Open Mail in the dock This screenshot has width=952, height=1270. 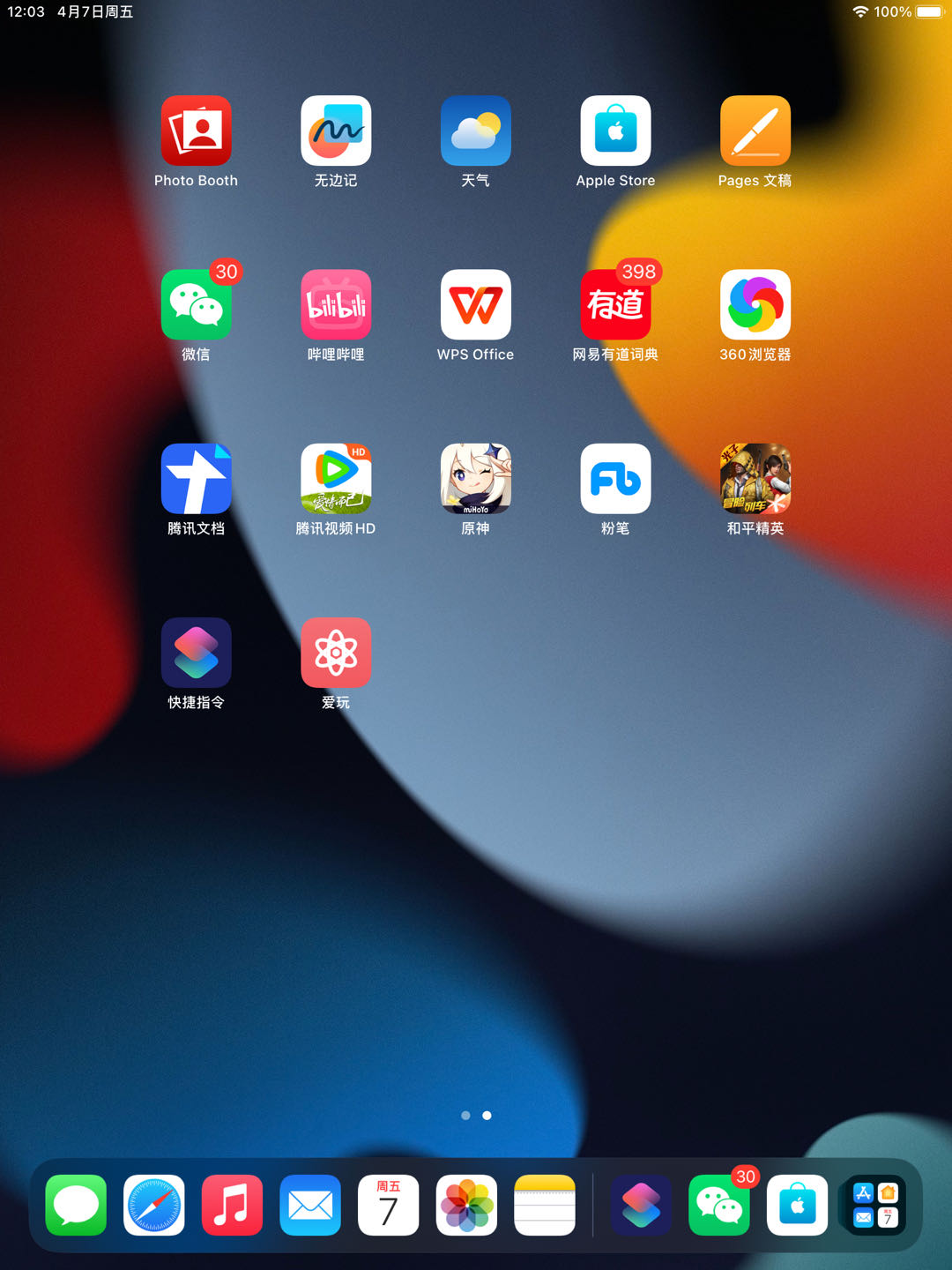pyautogui.click(x=310, y=1205)
